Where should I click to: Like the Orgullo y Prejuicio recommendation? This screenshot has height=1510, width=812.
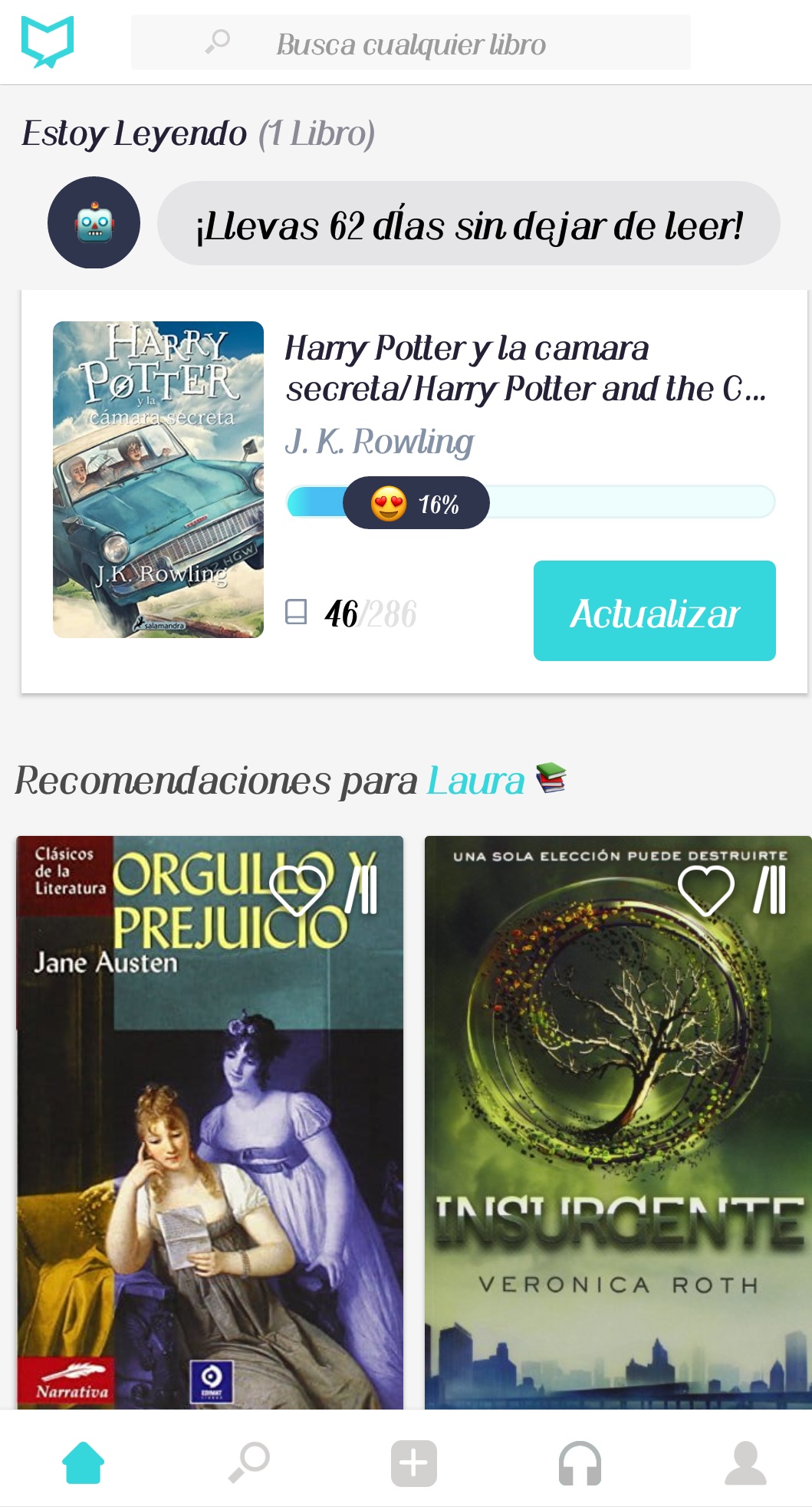298,890
